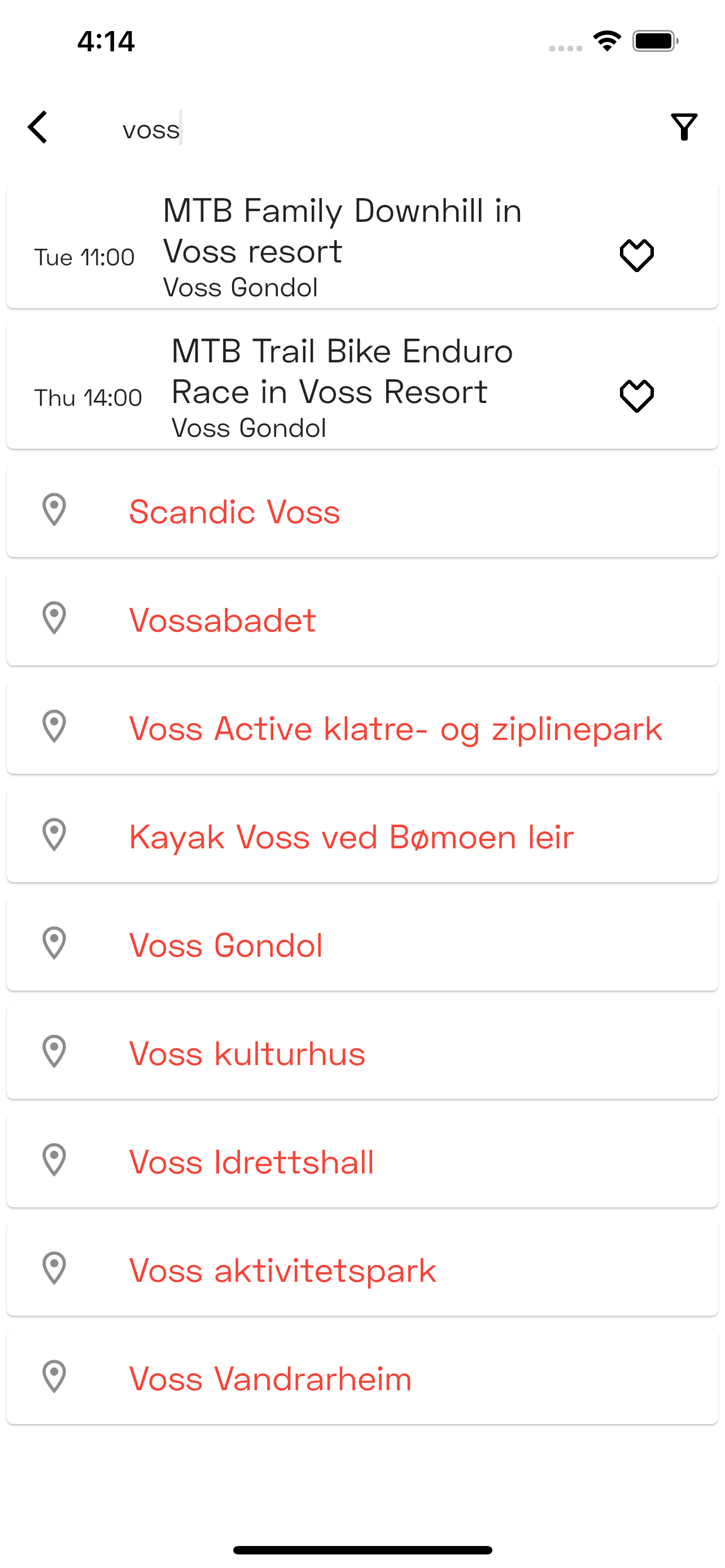Select Voss Vandrarheim
The height and width of the screenshot is (1568, 725).
362,1377
